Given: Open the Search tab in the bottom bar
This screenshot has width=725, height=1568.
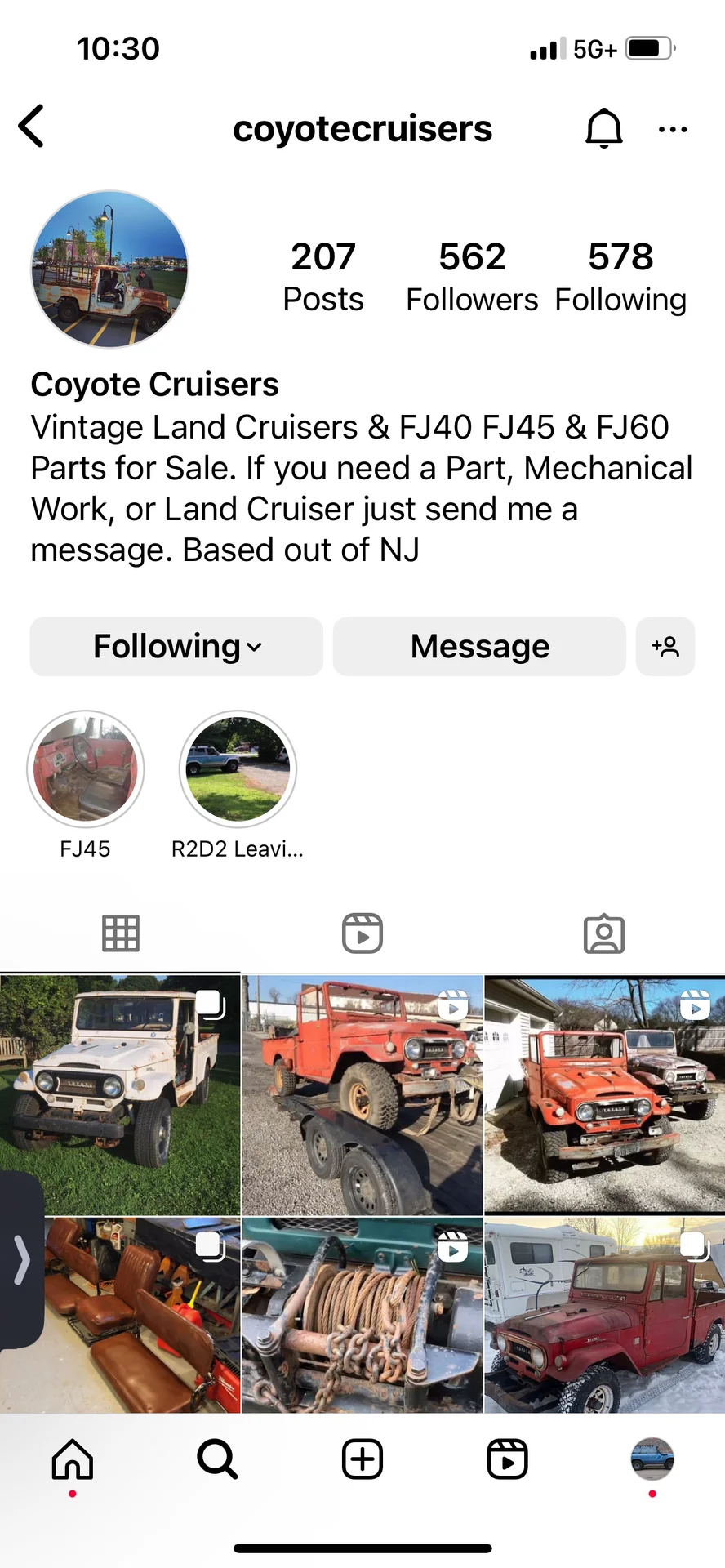Looking at the screenshot, I should tap(217, 1459).
